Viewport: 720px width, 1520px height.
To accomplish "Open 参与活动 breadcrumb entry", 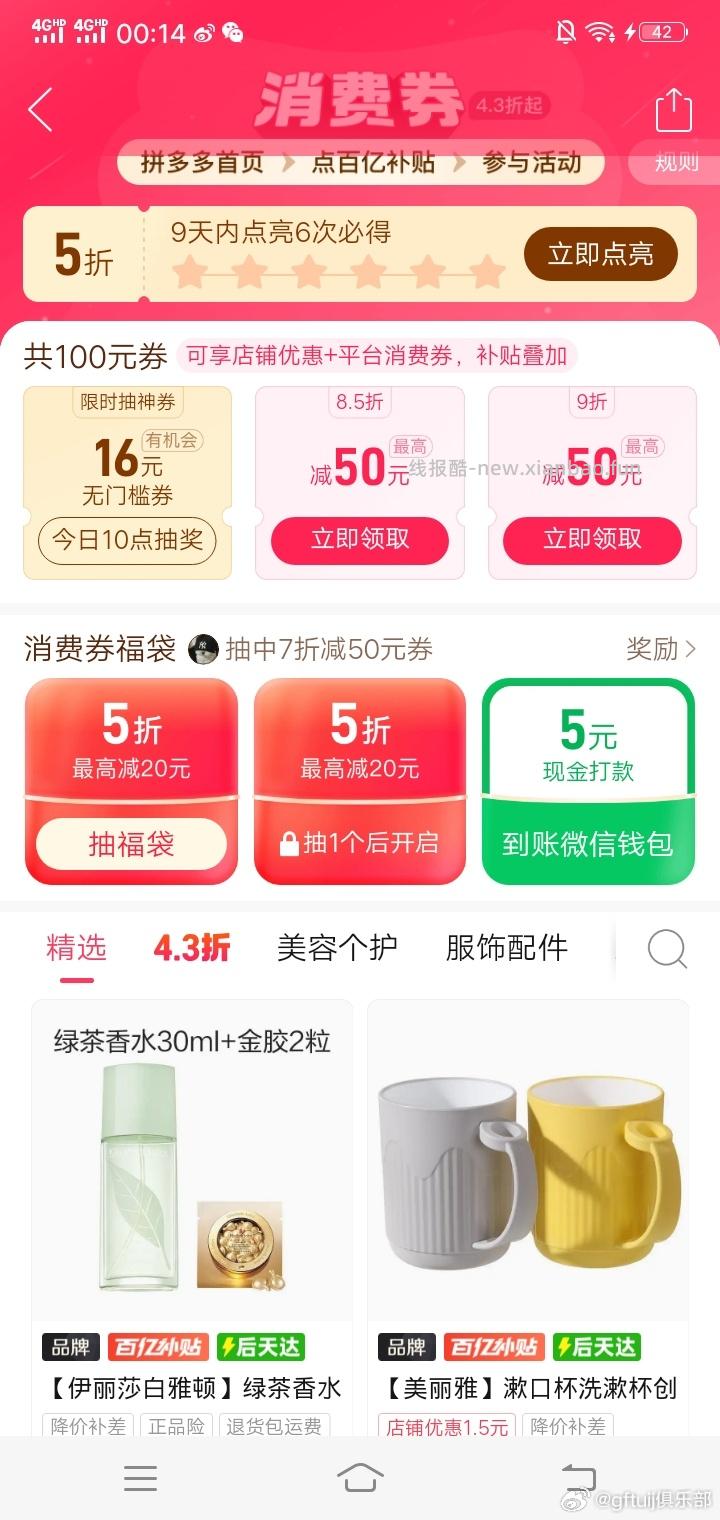I will pos(533,163).
